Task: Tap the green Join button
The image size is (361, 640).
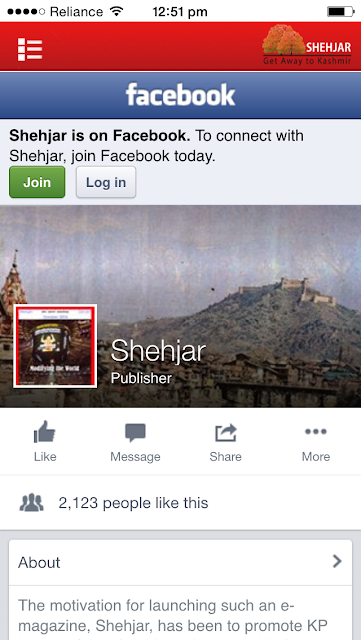Action: [x=37, y=182]
